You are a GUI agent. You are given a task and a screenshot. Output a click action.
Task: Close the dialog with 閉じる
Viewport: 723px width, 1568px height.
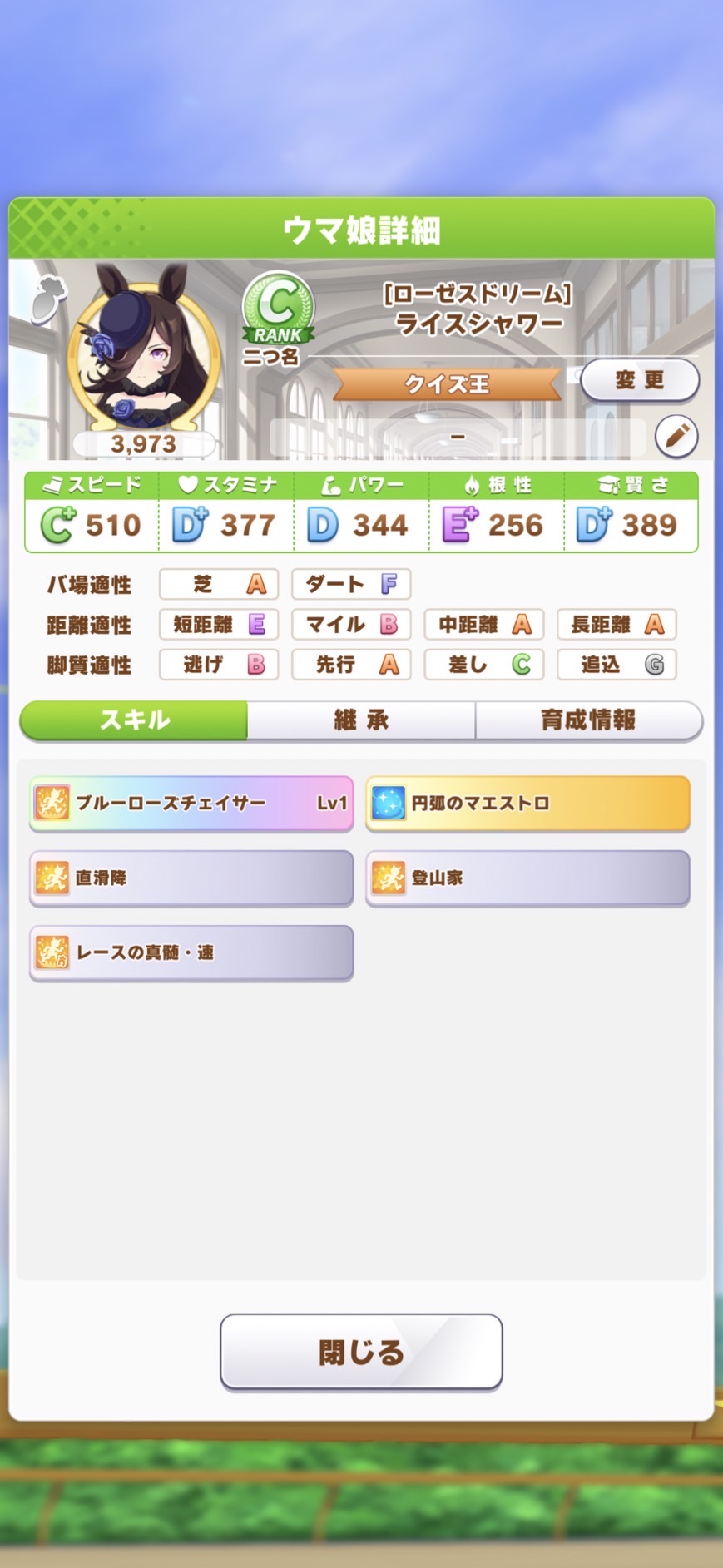[x=361, y=1352]
